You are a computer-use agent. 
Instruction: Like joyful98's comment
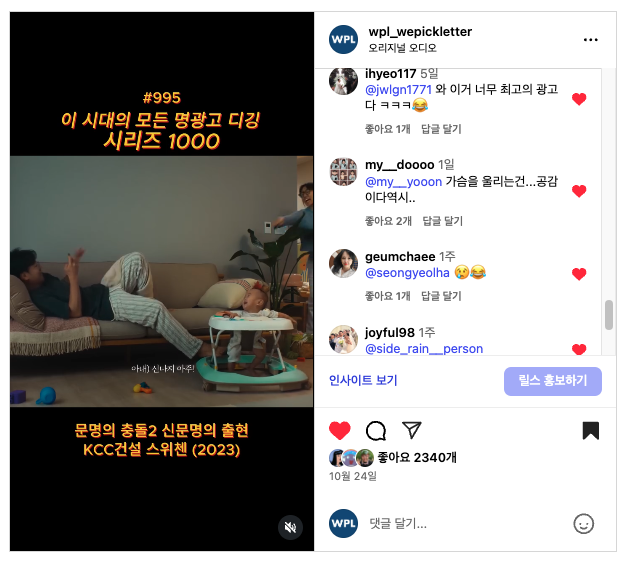(579, 349)
